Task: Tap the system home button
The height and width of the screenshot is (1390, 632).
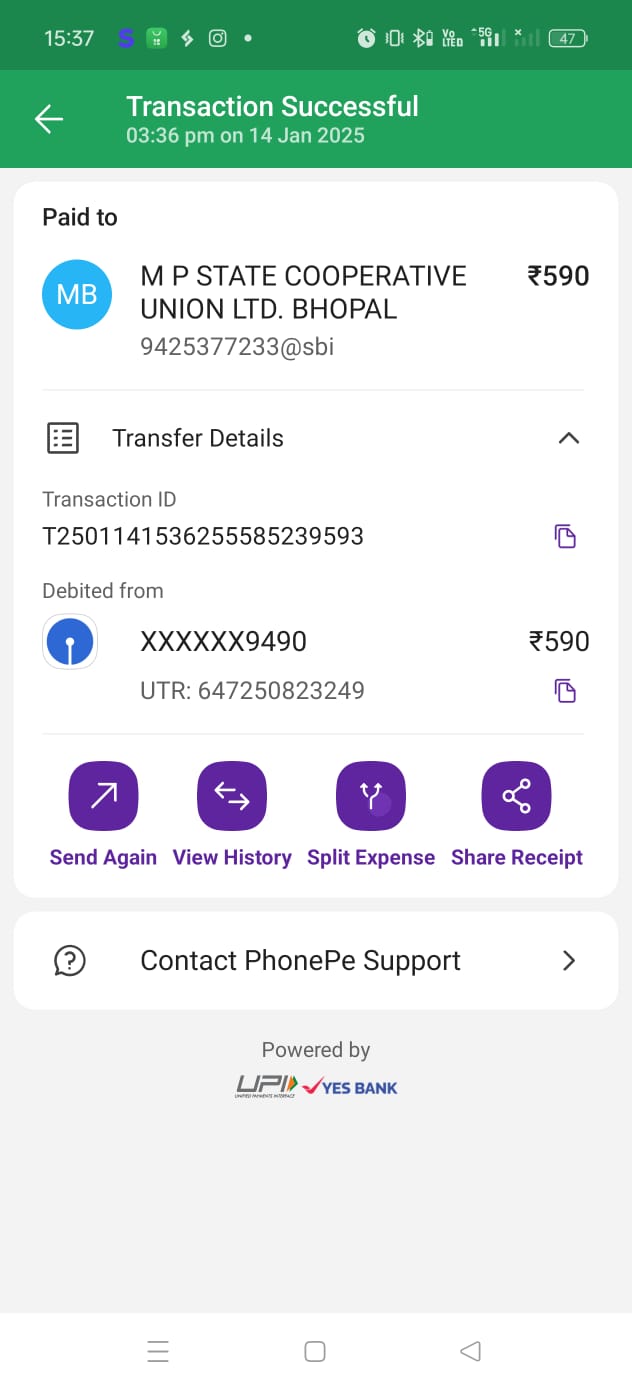Action: [x=315, y=1352]
